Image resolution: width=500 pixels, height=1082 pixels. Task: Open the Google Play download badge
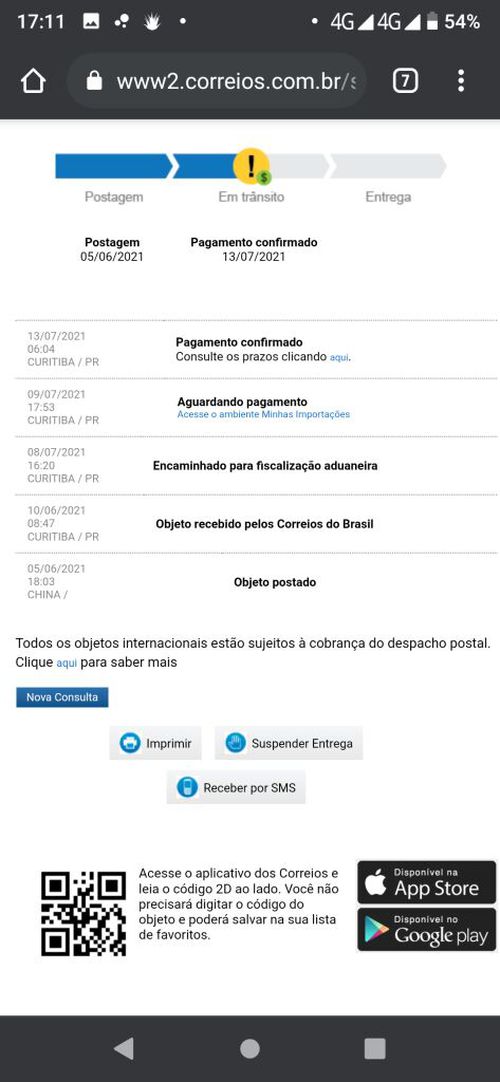(426, 929)
